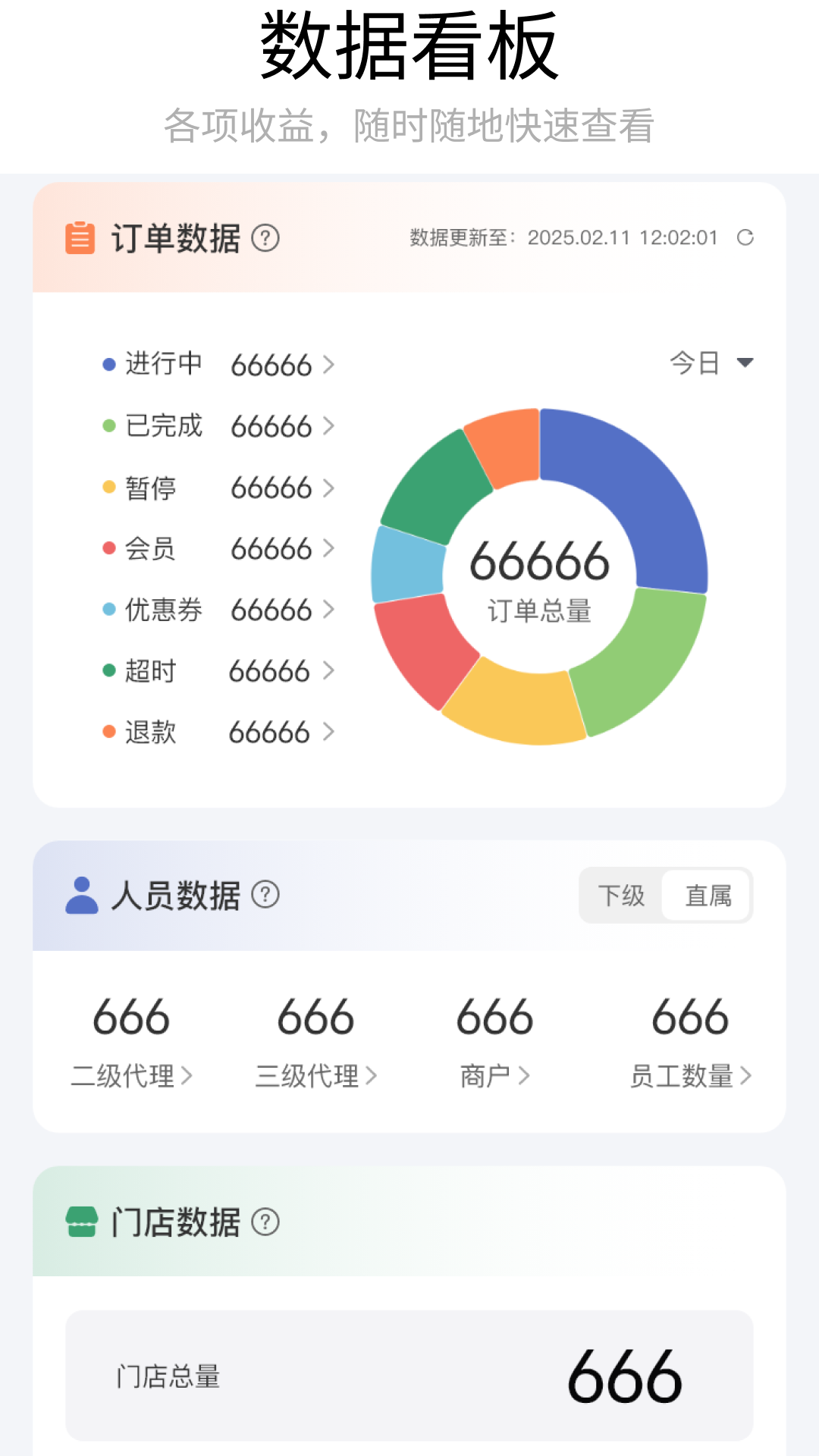Click the green storefront icon beside 门店数据
Viewport: 819px width, 1456px height.
coord(80,1222)
